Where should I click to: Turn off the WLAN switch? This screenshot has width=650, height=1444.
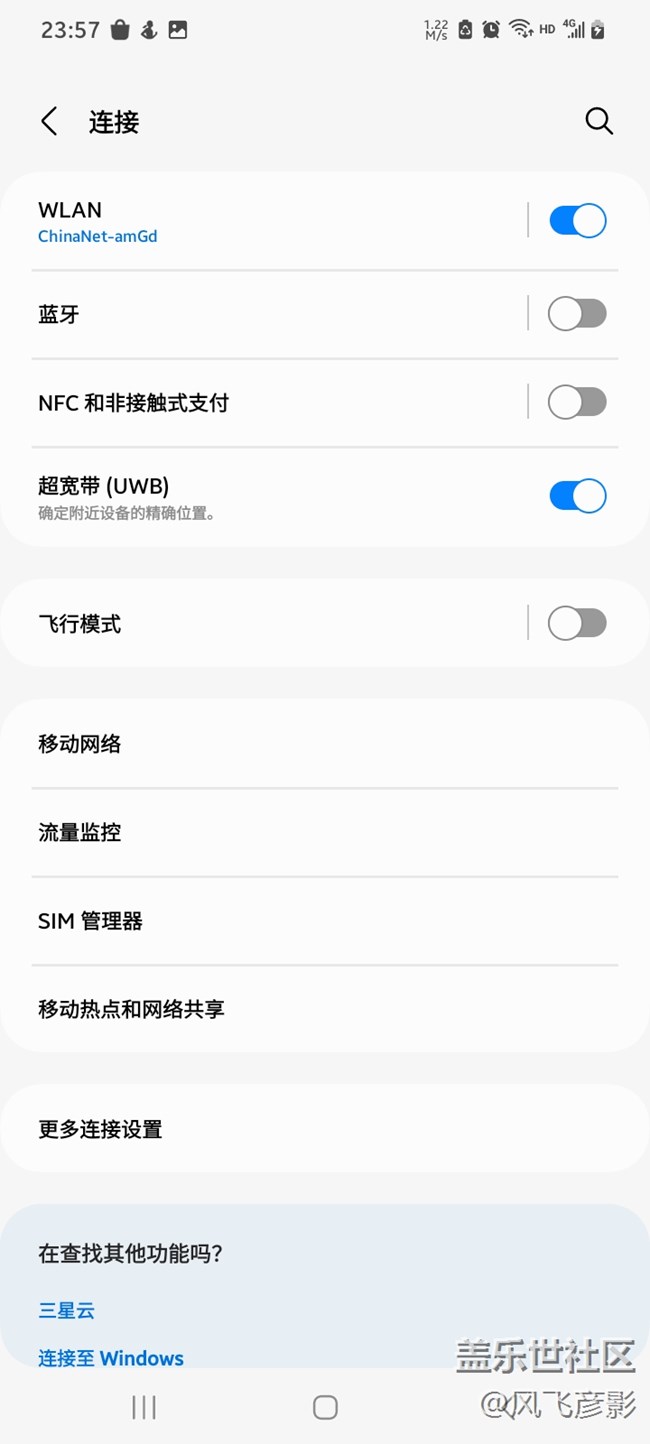click(x=577, y=221)
